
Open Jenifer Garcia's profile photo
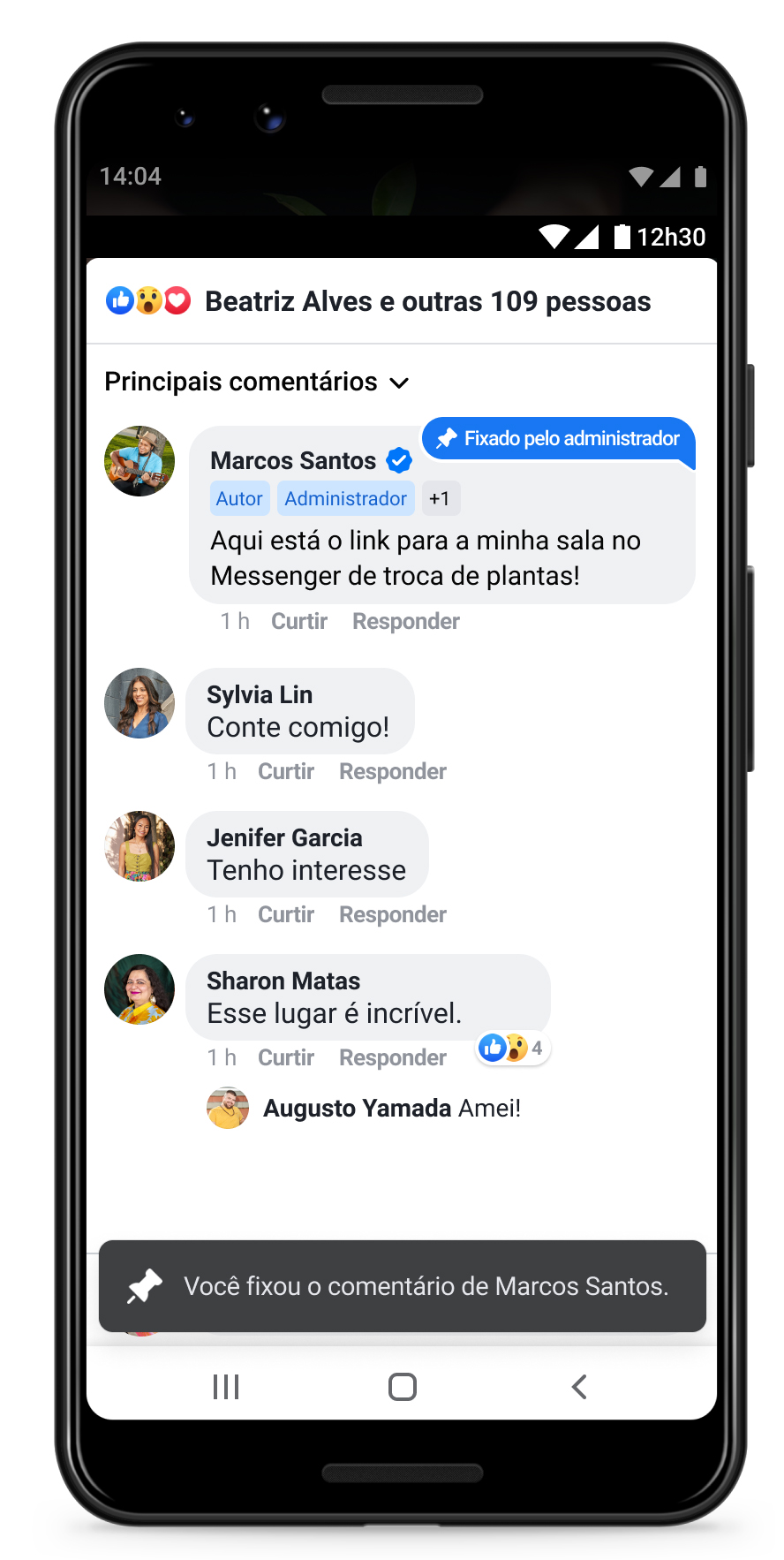139,846
